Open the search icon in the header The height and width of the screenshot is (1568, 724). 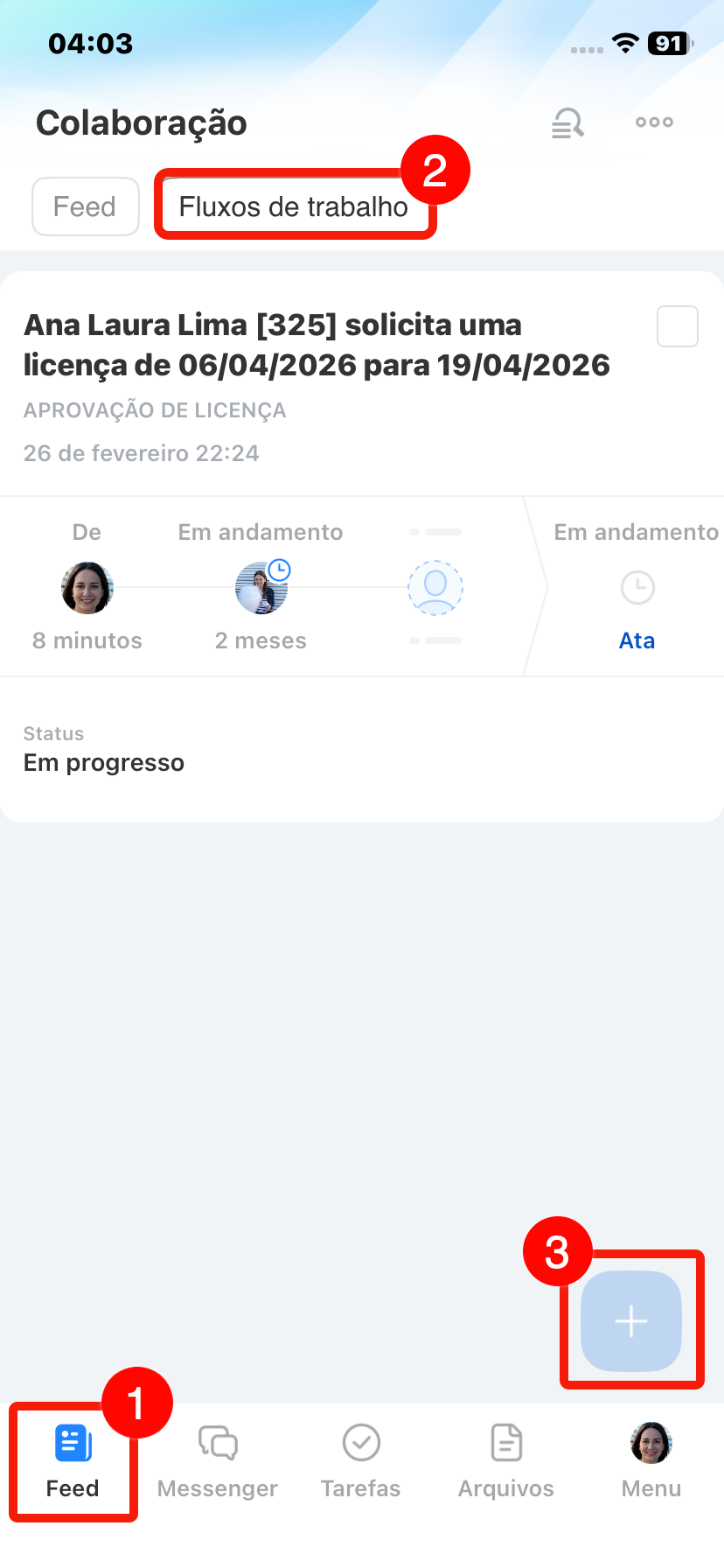567,123
